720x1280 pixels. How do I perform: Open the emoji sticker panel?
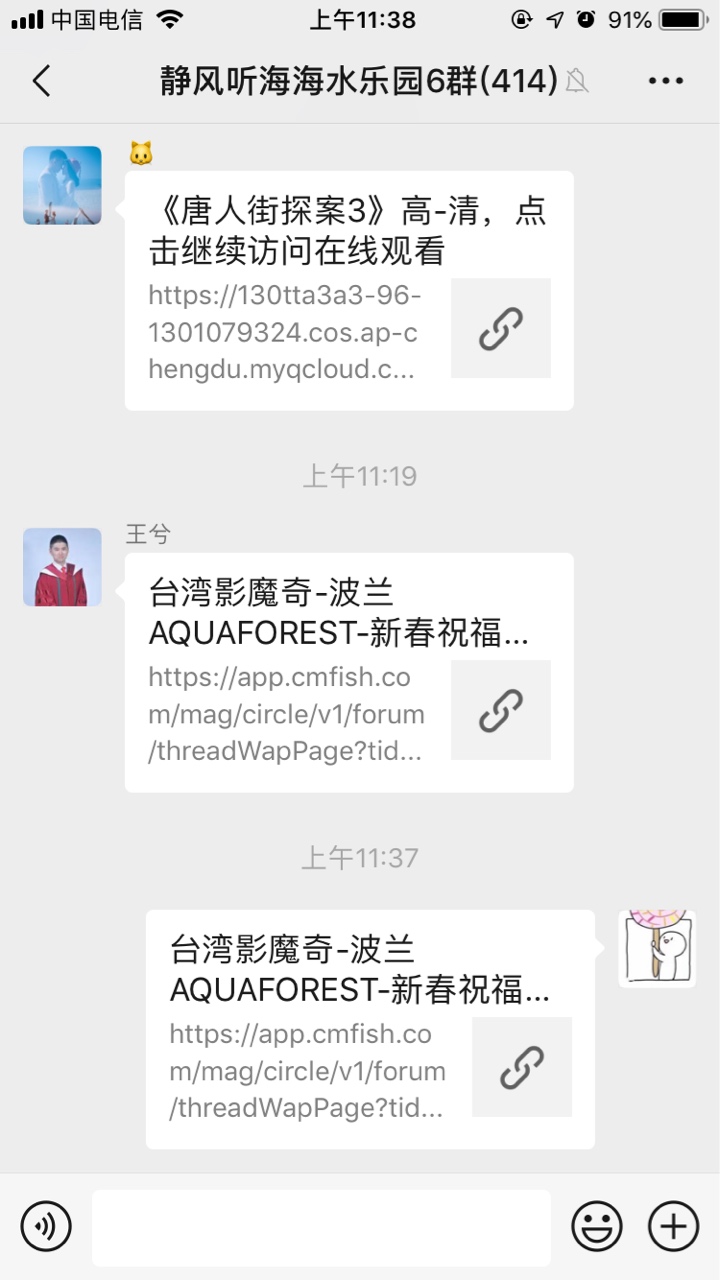tap(597, 1226)
